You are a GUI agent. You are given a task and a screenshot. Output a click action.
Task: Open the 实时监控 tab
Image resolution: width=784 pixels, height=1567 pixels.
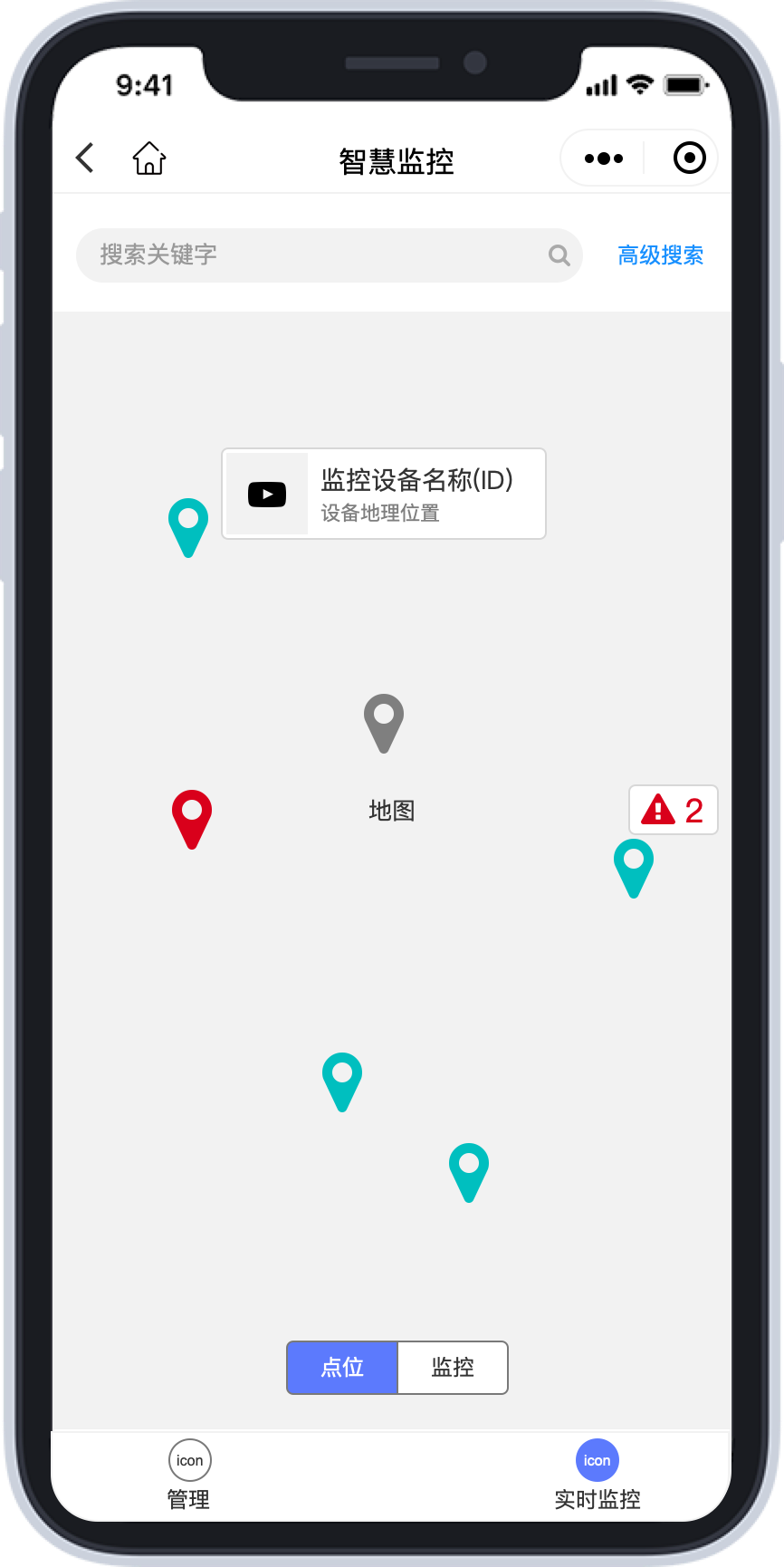click(598, 1476)
